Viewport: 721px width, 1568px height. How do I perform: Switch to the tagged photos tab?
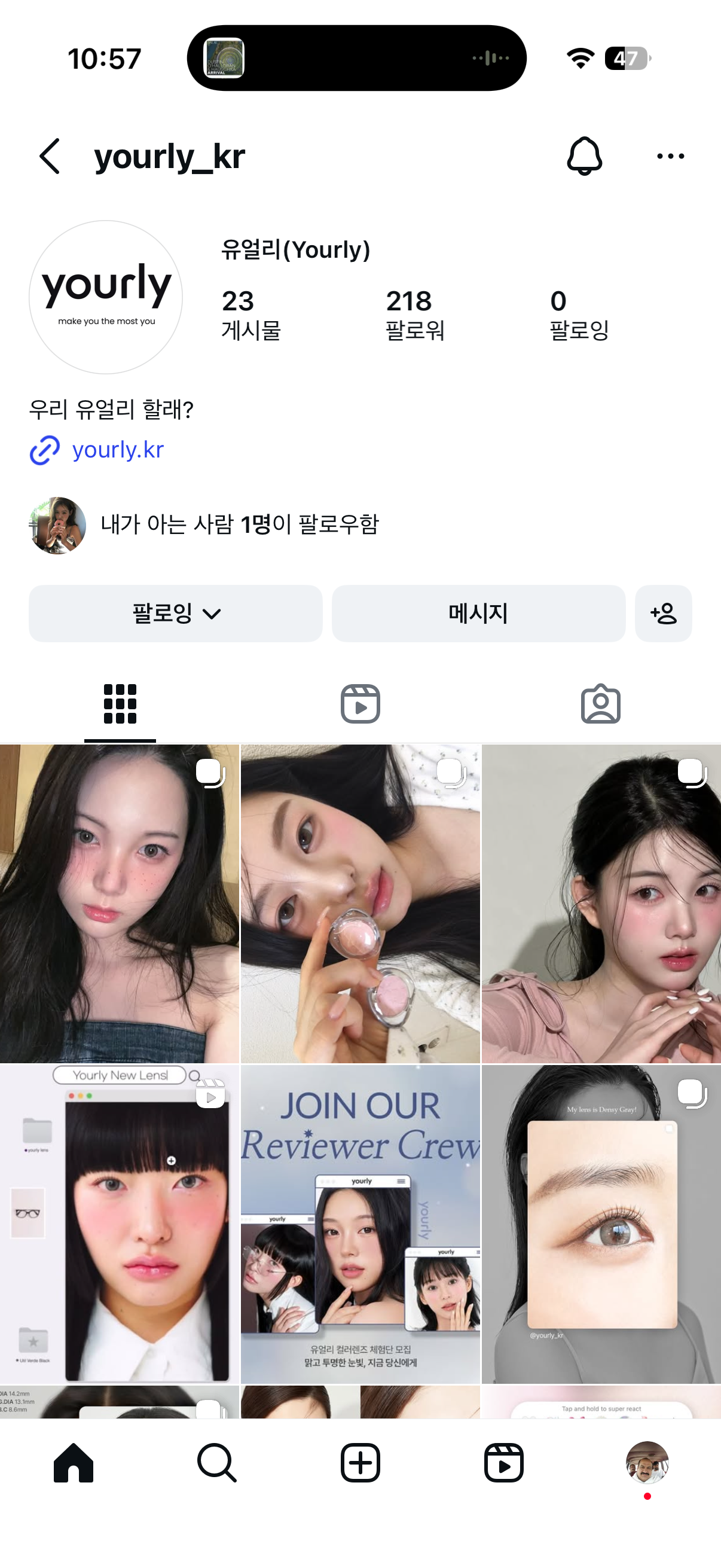tap(600, 704)
